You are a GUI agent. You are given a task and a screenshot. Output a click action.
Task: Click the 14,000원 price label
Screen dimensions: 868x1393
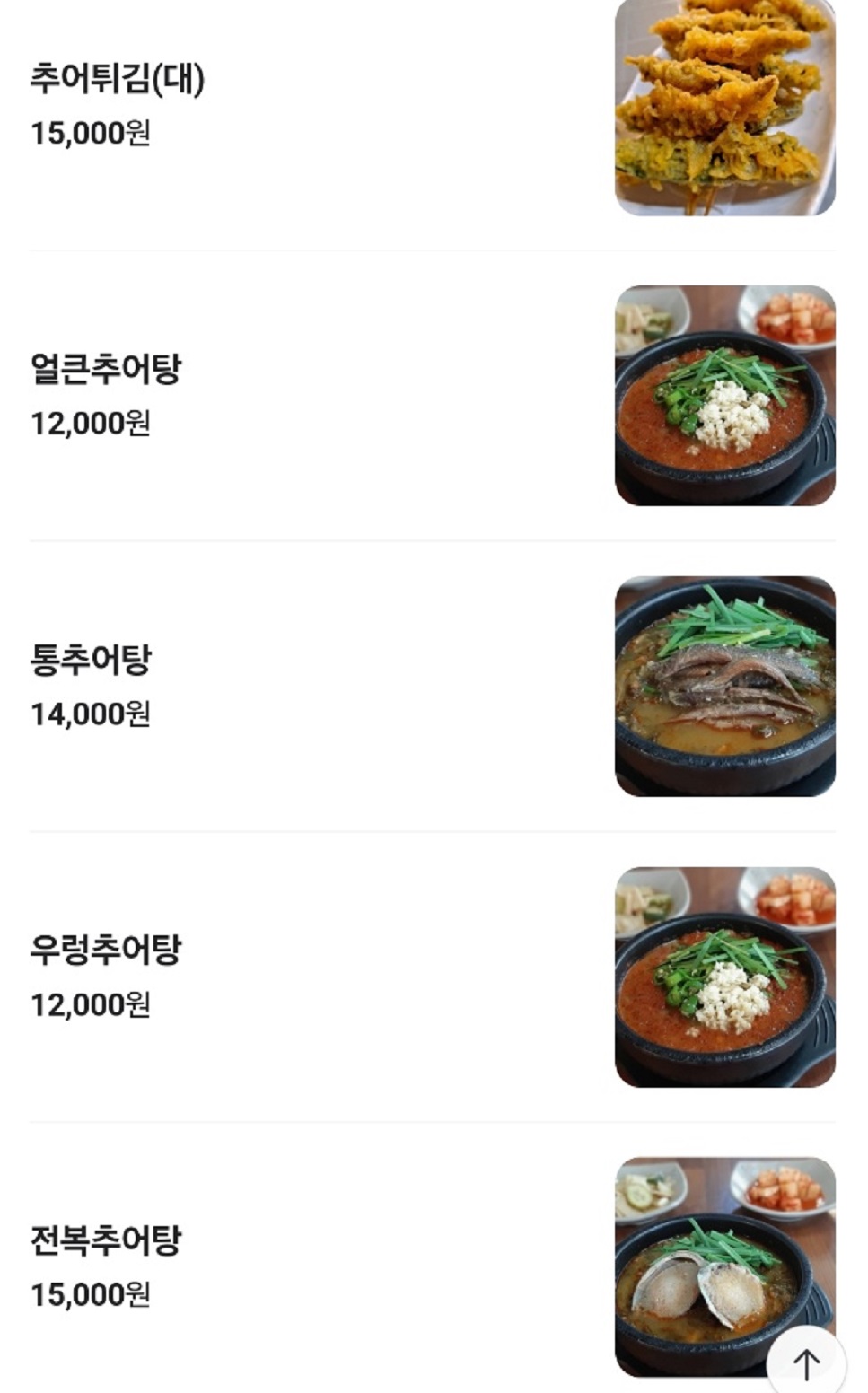[91, 715]
